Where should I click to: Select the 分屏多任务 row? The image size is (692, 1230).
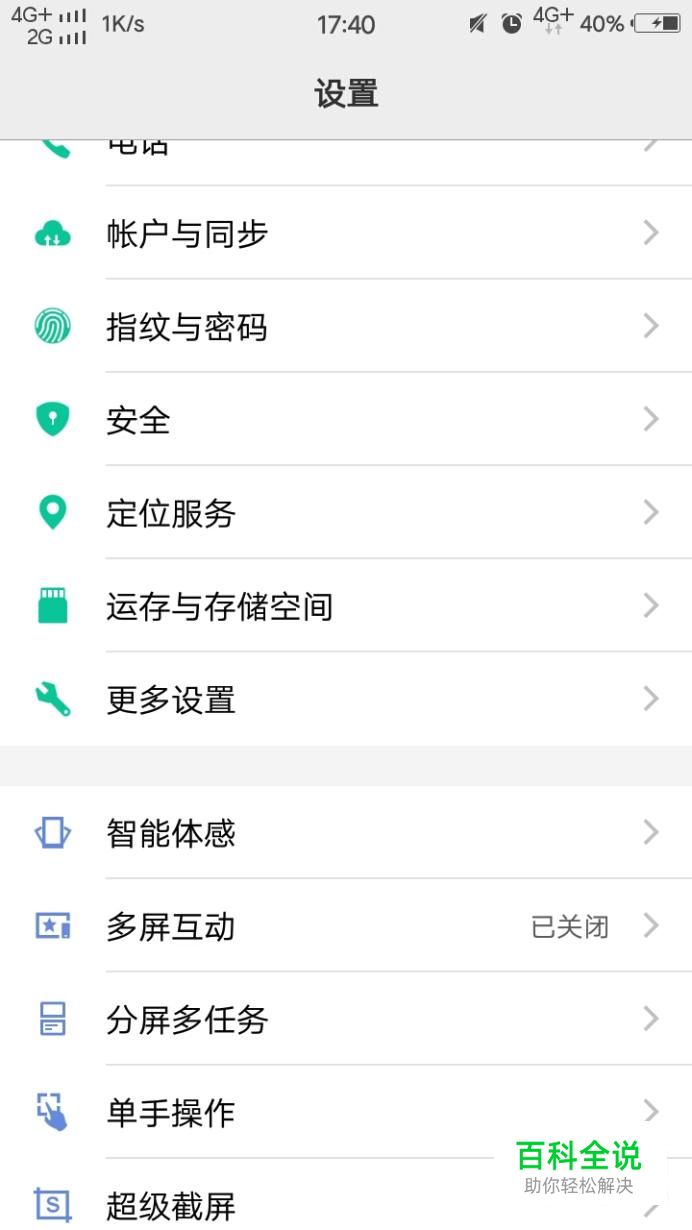coord(346,1019)
